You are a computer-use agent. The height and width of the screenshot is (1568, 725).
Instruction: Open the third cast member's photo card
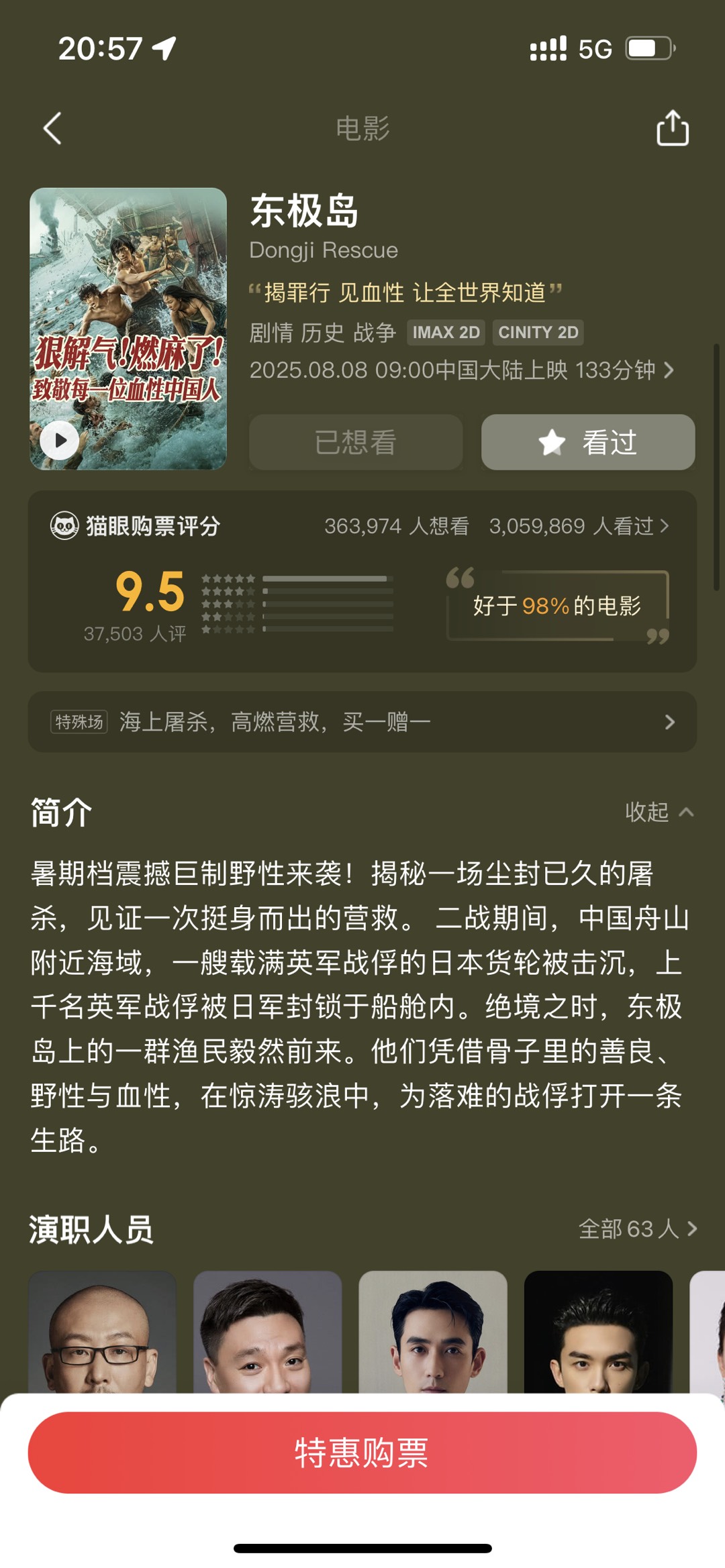tap(432, 1332)
